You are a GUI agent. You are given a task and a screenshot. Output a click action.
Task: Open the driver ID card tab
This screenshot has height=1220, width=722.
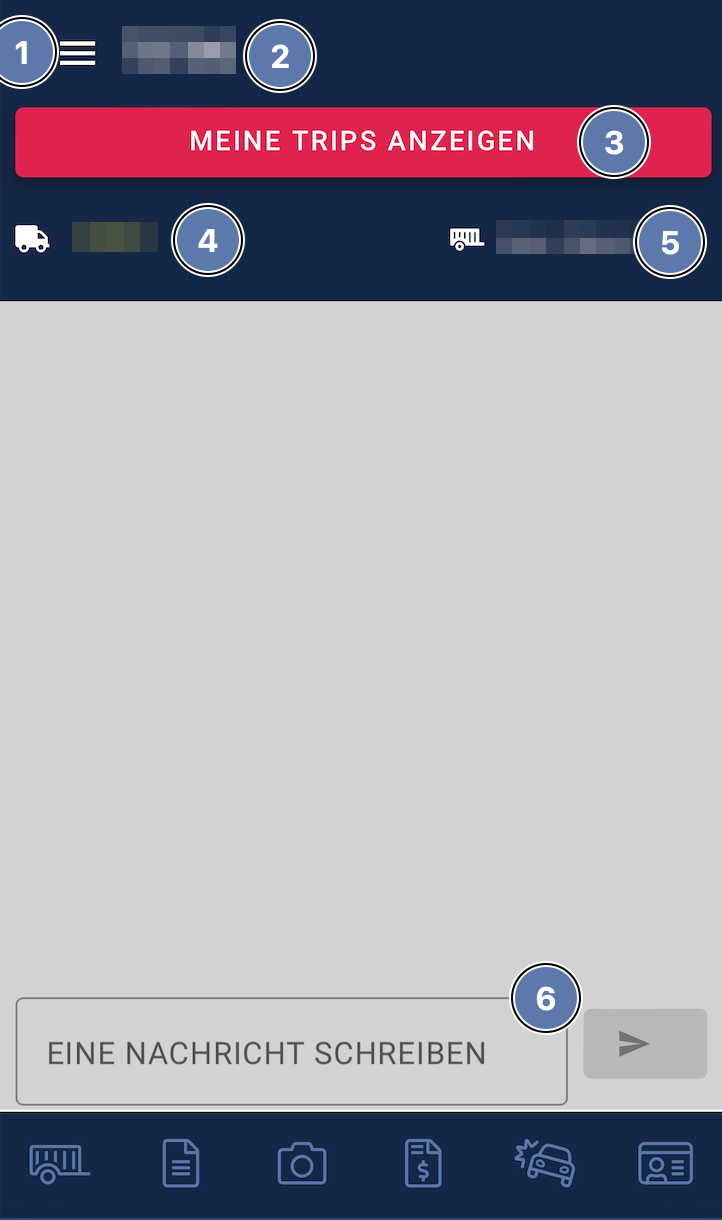click(665, 1164)
